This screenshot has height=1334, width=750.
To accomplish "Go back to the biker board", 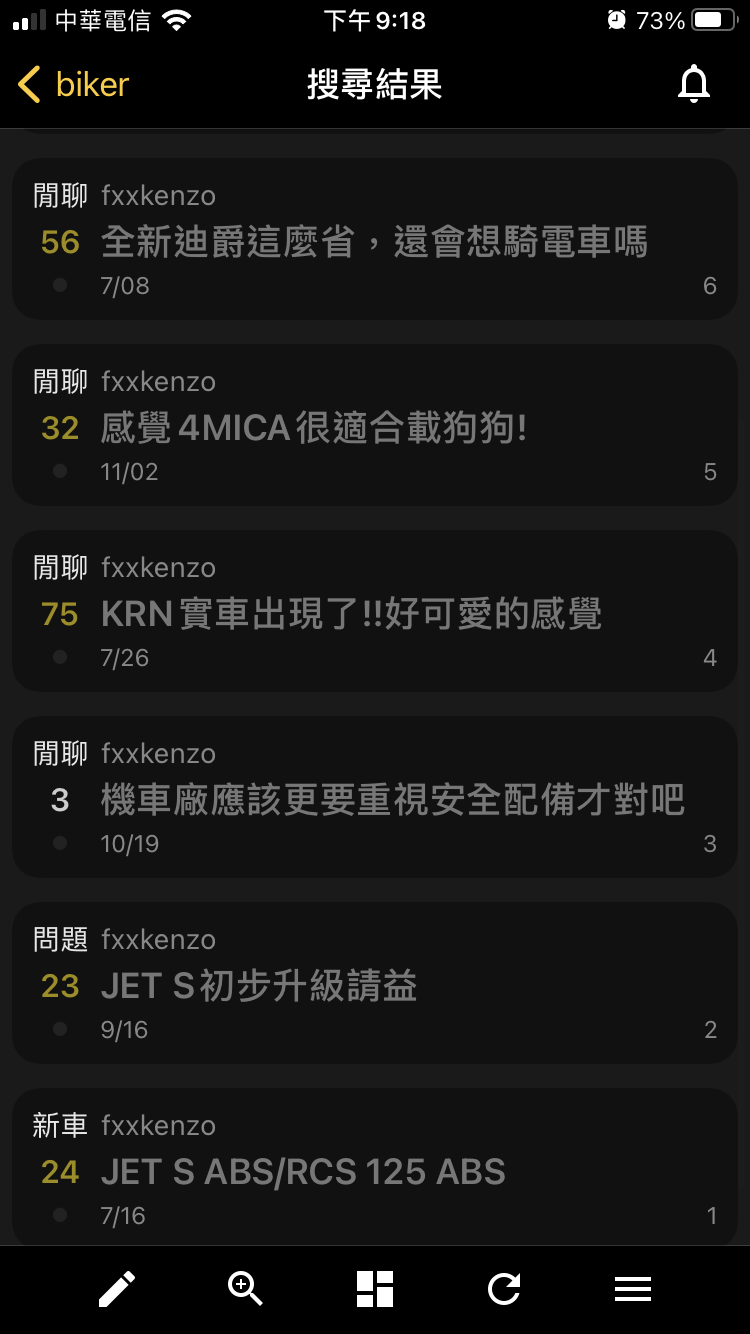I will point(73,85).
